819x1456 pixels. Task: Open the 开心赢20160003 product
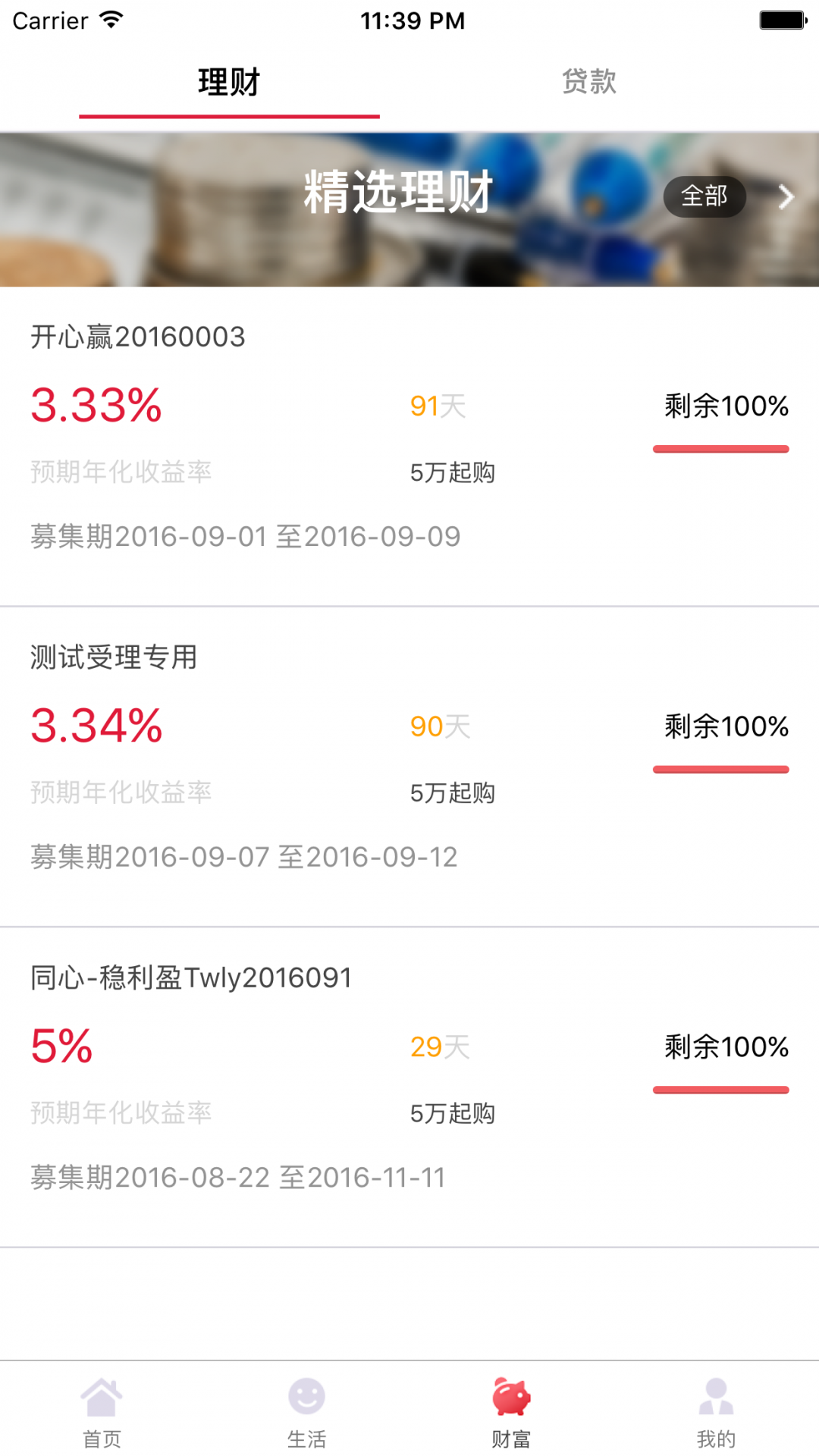(x=409, y=447)
